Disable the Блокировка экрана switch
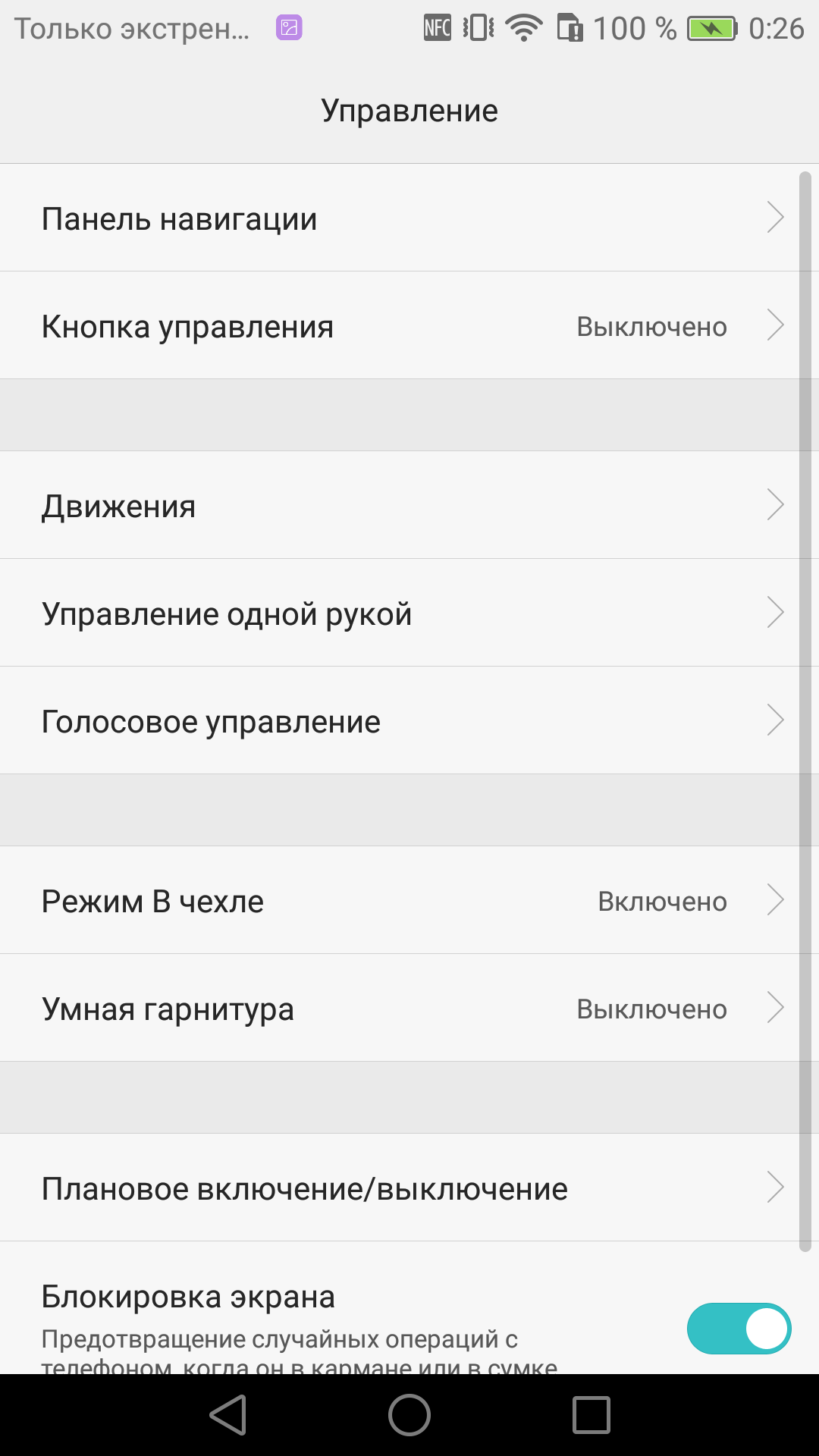The height and width of the screenshot is (1456, 819). coord(739,1329)
